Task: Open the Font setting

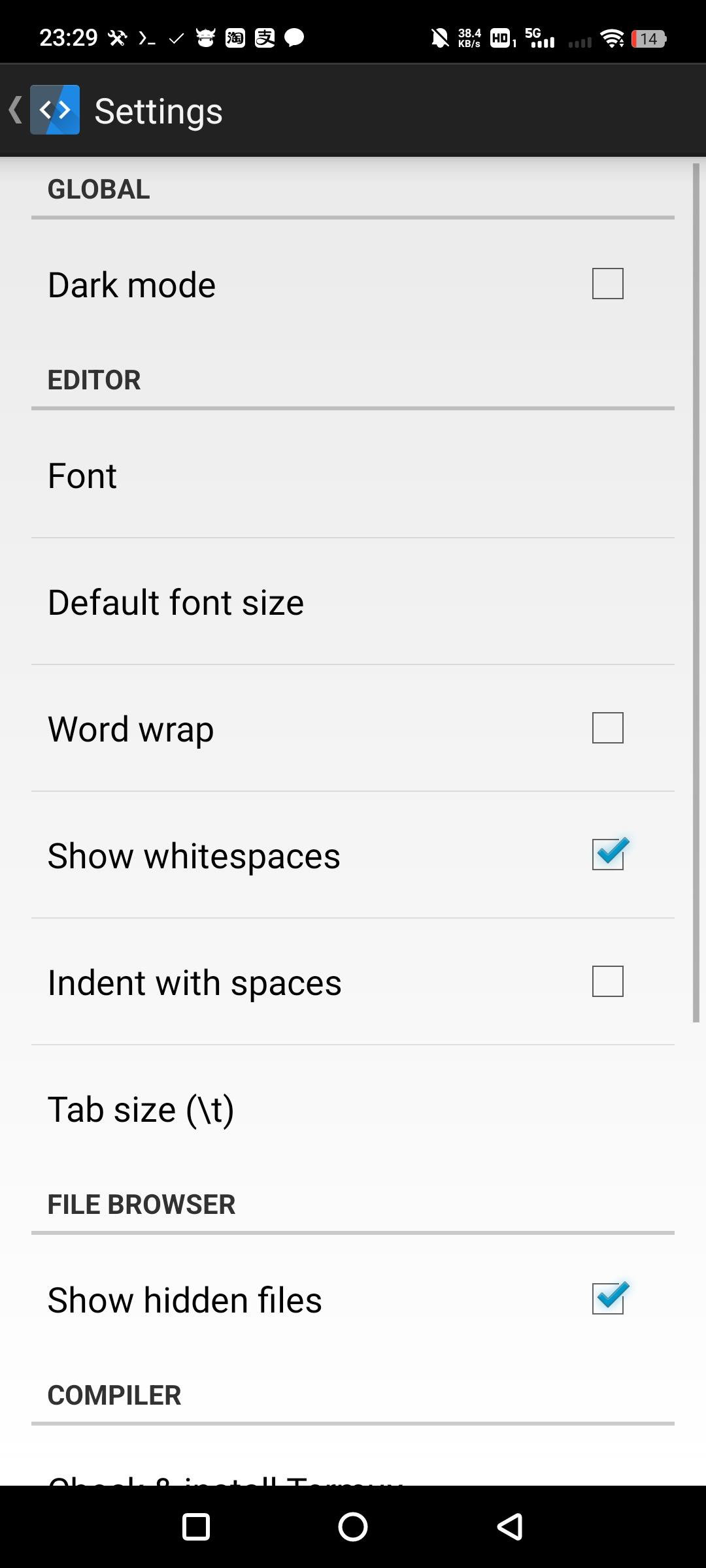Action: tap(353, 475)
